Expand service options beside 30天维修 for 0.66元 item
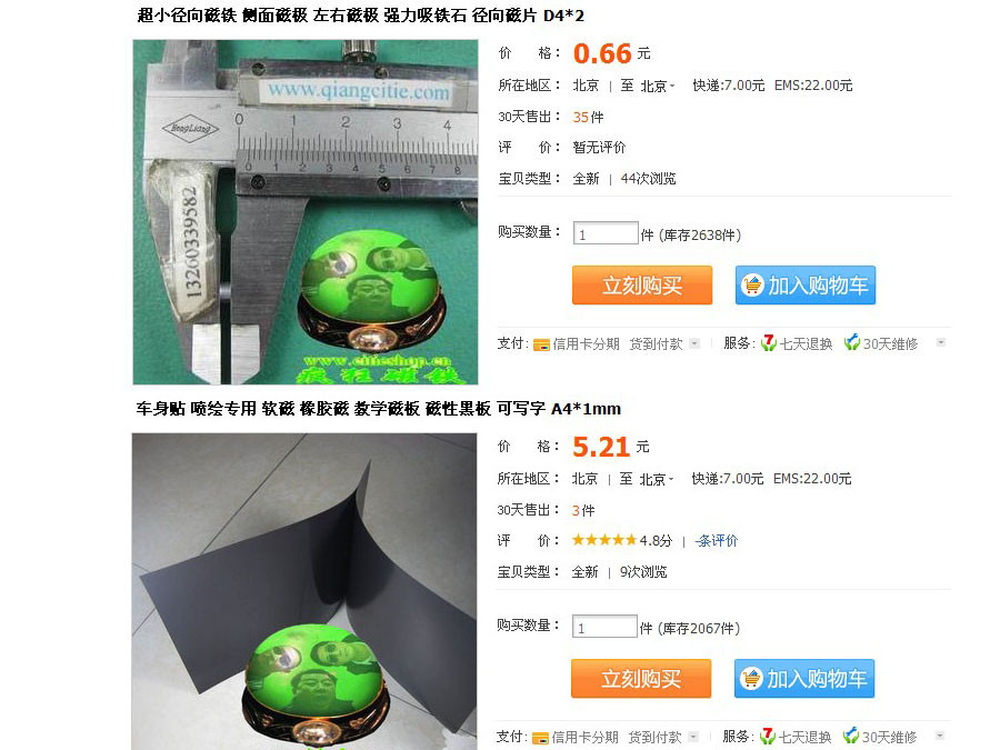 click(x=940, y=343)
